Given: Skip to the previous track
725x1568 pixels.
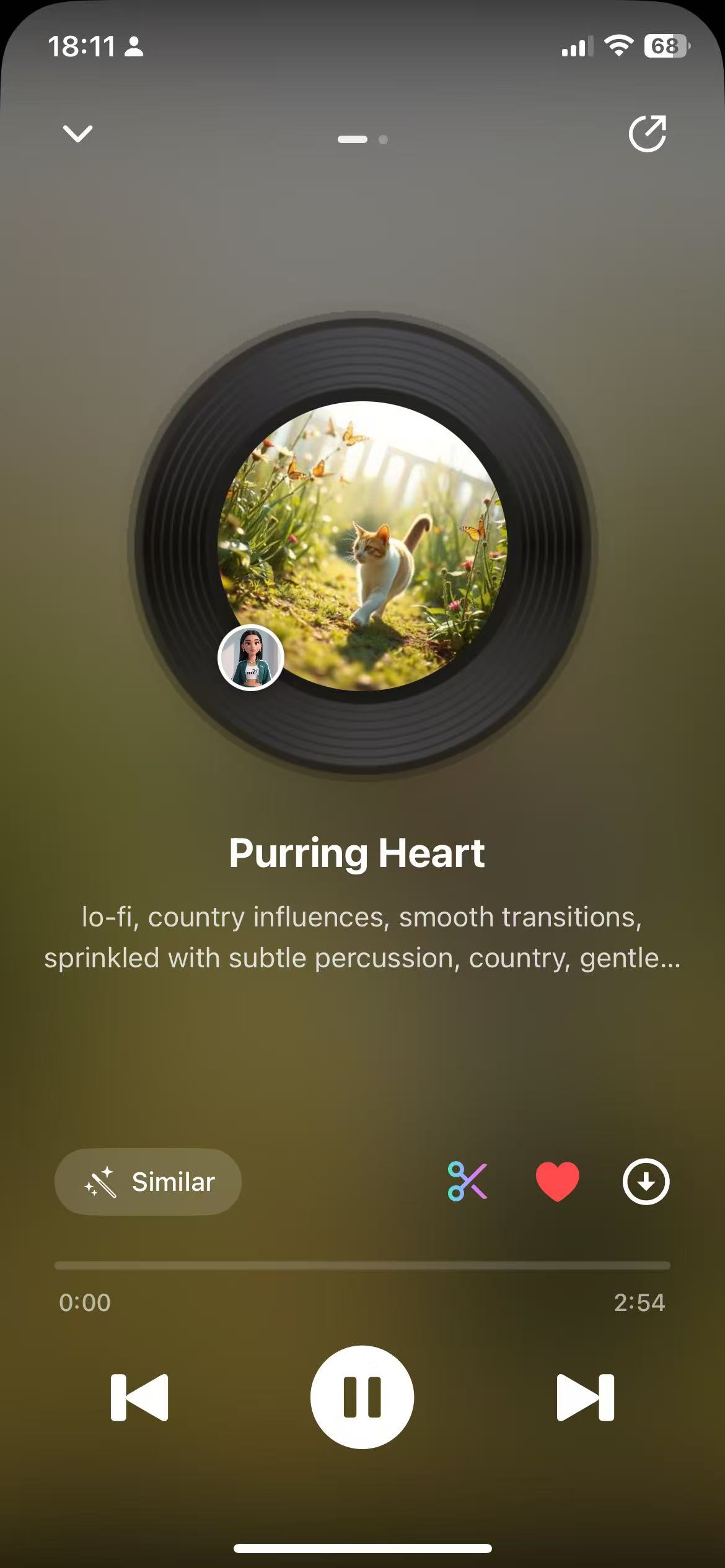Looking at the screenshot, I should point(139,1397).
